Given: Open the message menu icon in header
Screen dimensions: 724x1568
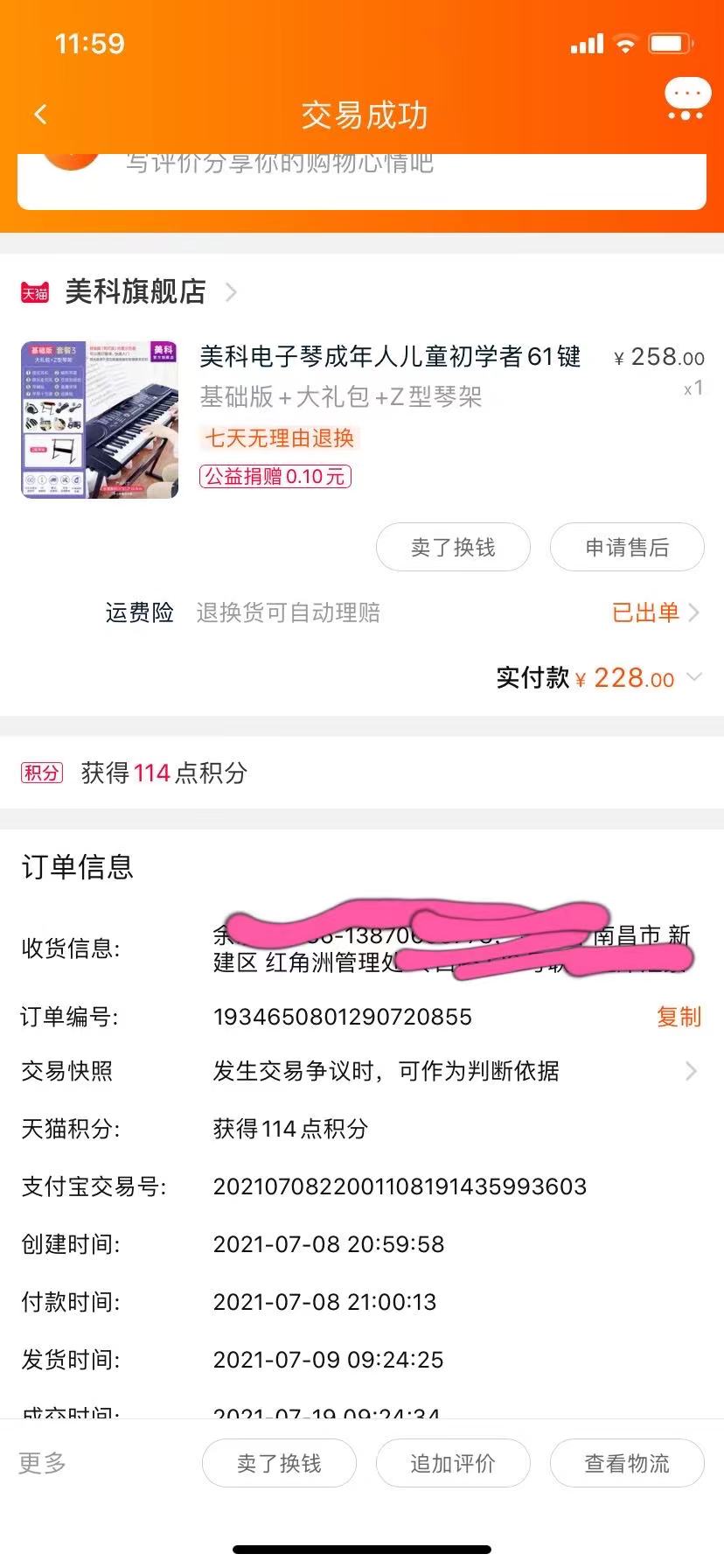Looking at the screenshot, I should [x=687, y=99].
